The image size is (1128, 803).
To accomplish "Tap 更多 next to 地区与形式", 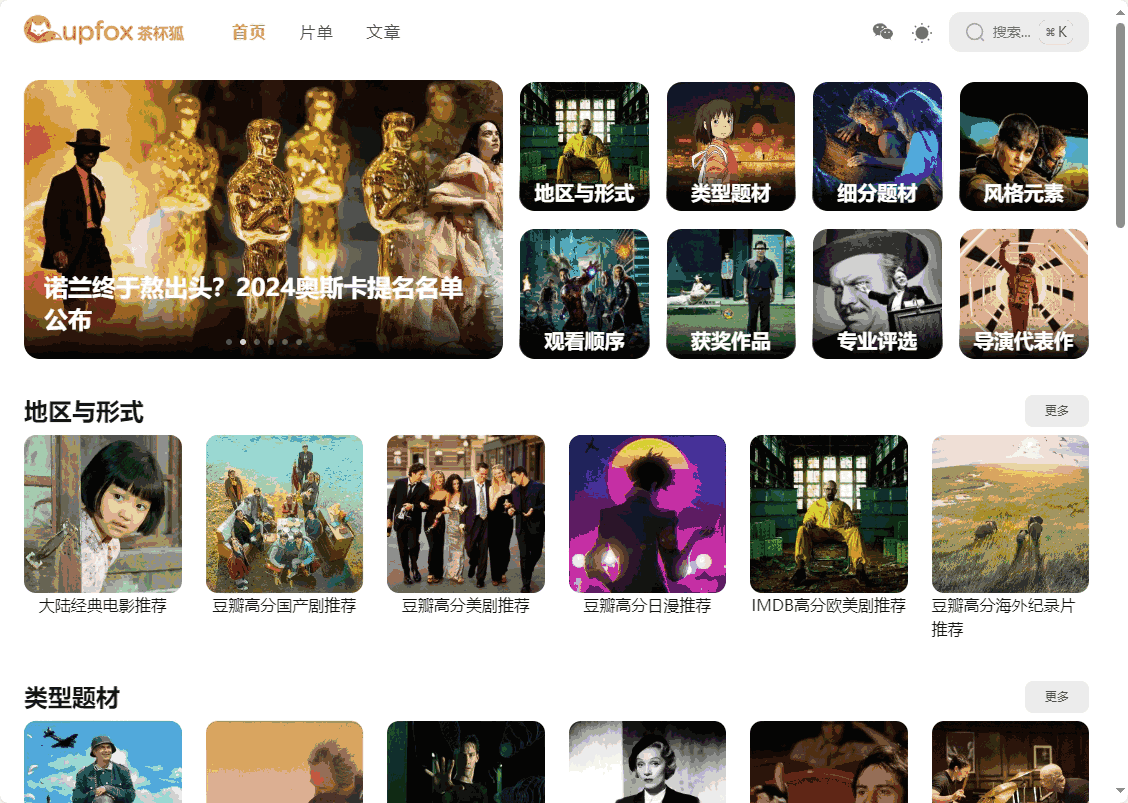I will [x=1056, y=411].
